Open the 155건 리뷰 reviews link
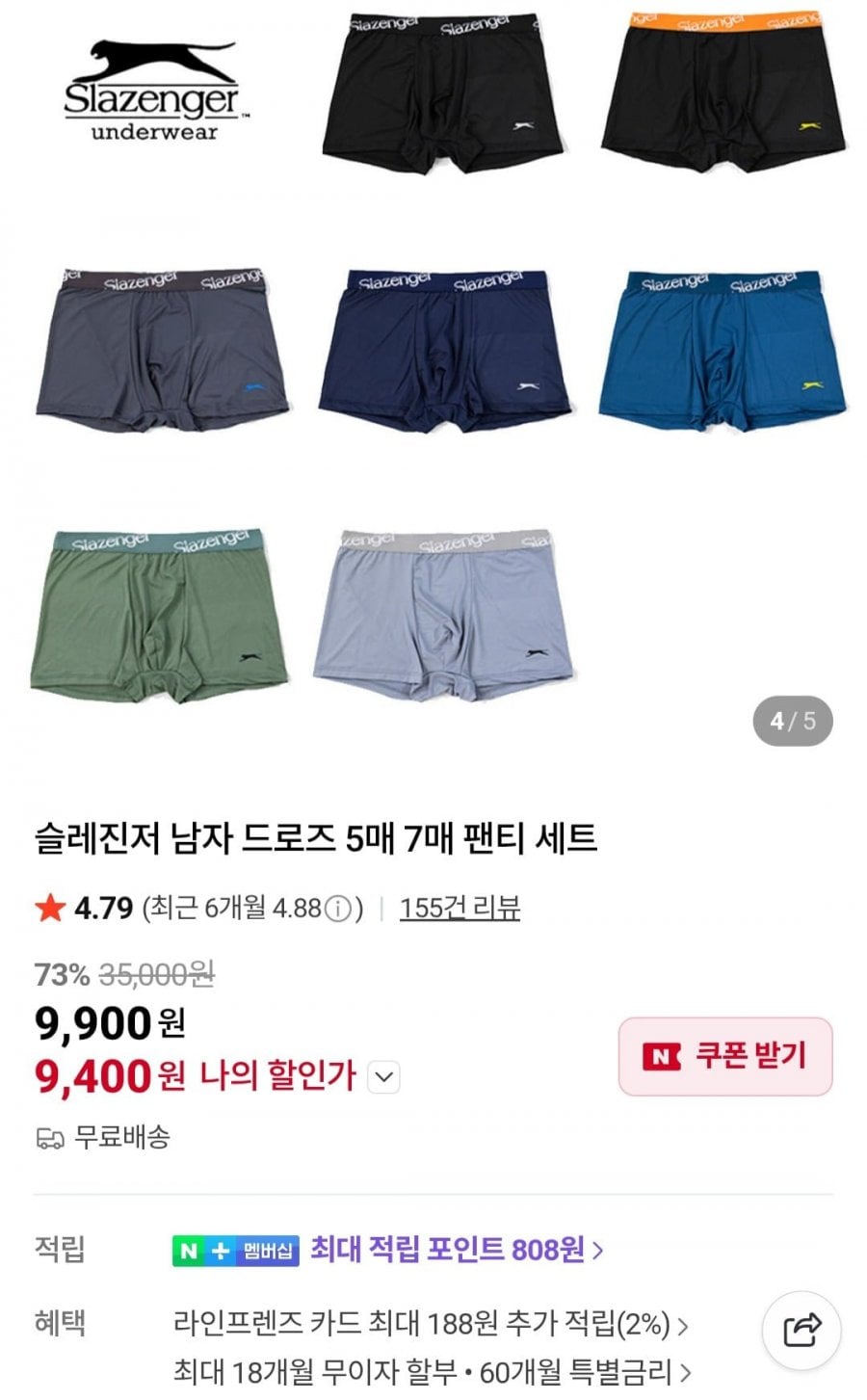The width and height of the screenshot is (867, 1400). 460,908
